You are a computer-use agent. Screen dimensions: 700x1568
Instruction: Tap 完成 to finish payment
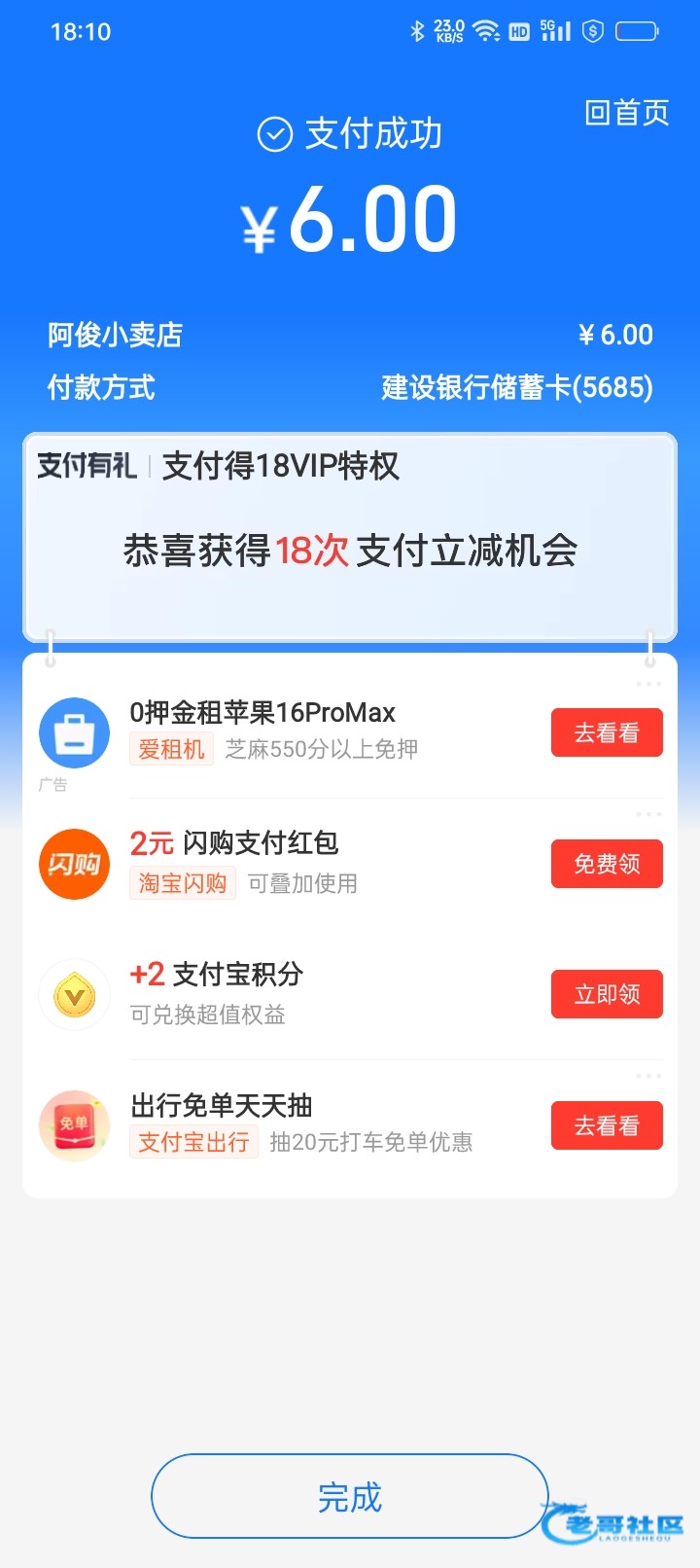(x=350, y=1496)
